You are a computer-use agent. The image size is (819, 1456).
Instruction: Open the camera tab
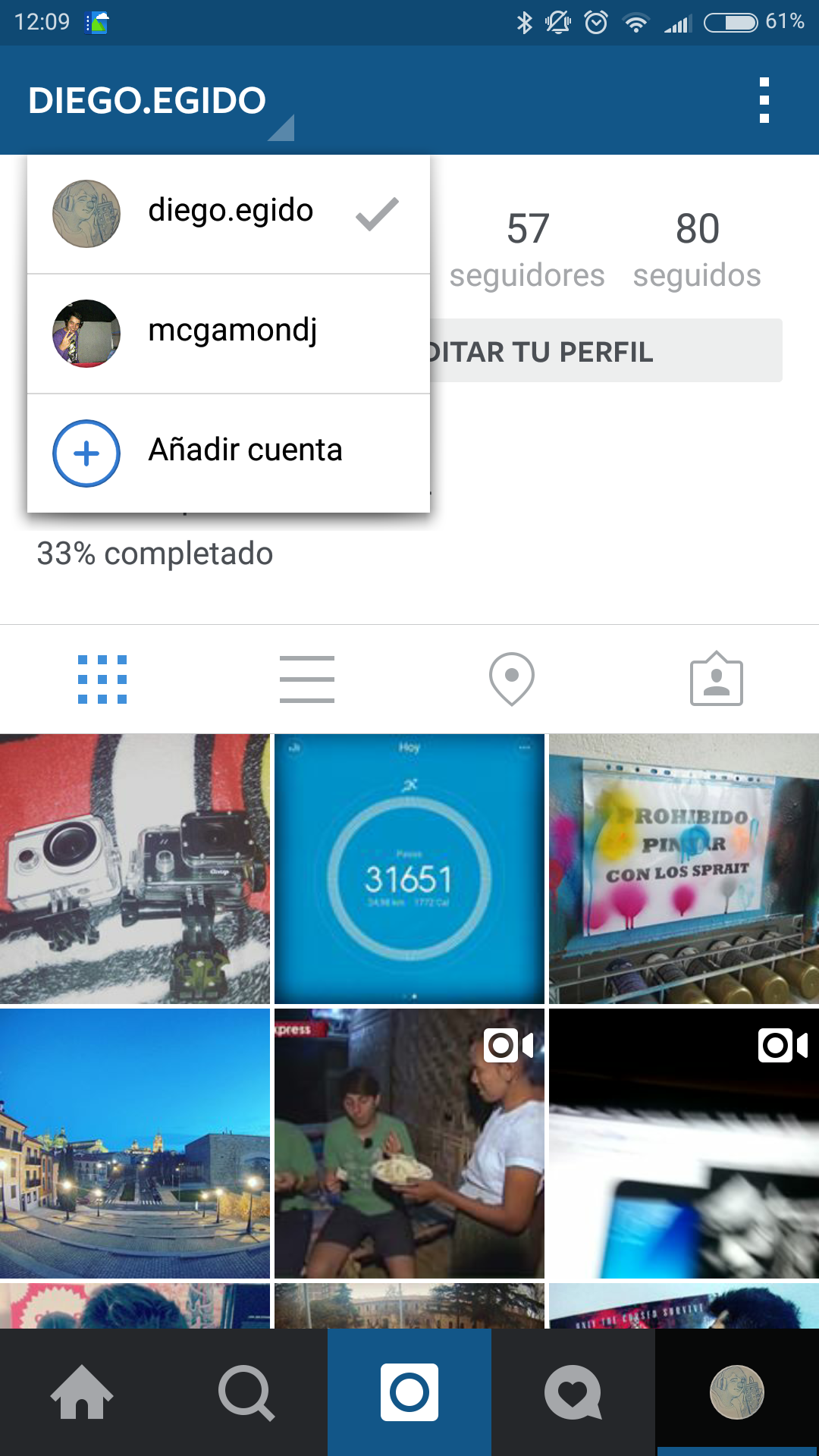tap(409, 1392)
